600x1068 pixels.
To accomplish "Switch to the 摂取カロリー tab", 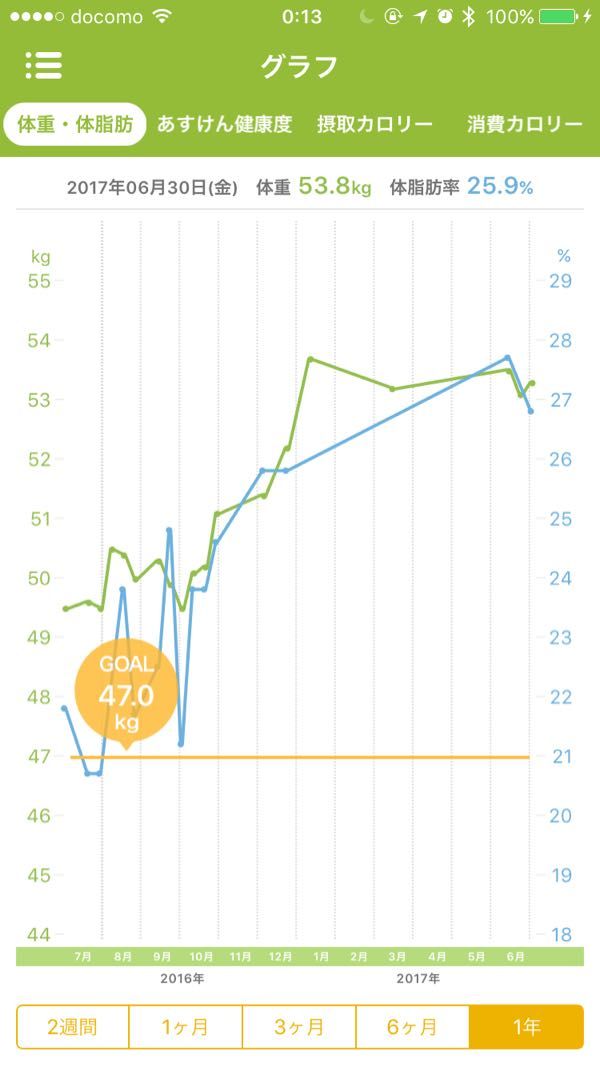I will pos(375,125).
